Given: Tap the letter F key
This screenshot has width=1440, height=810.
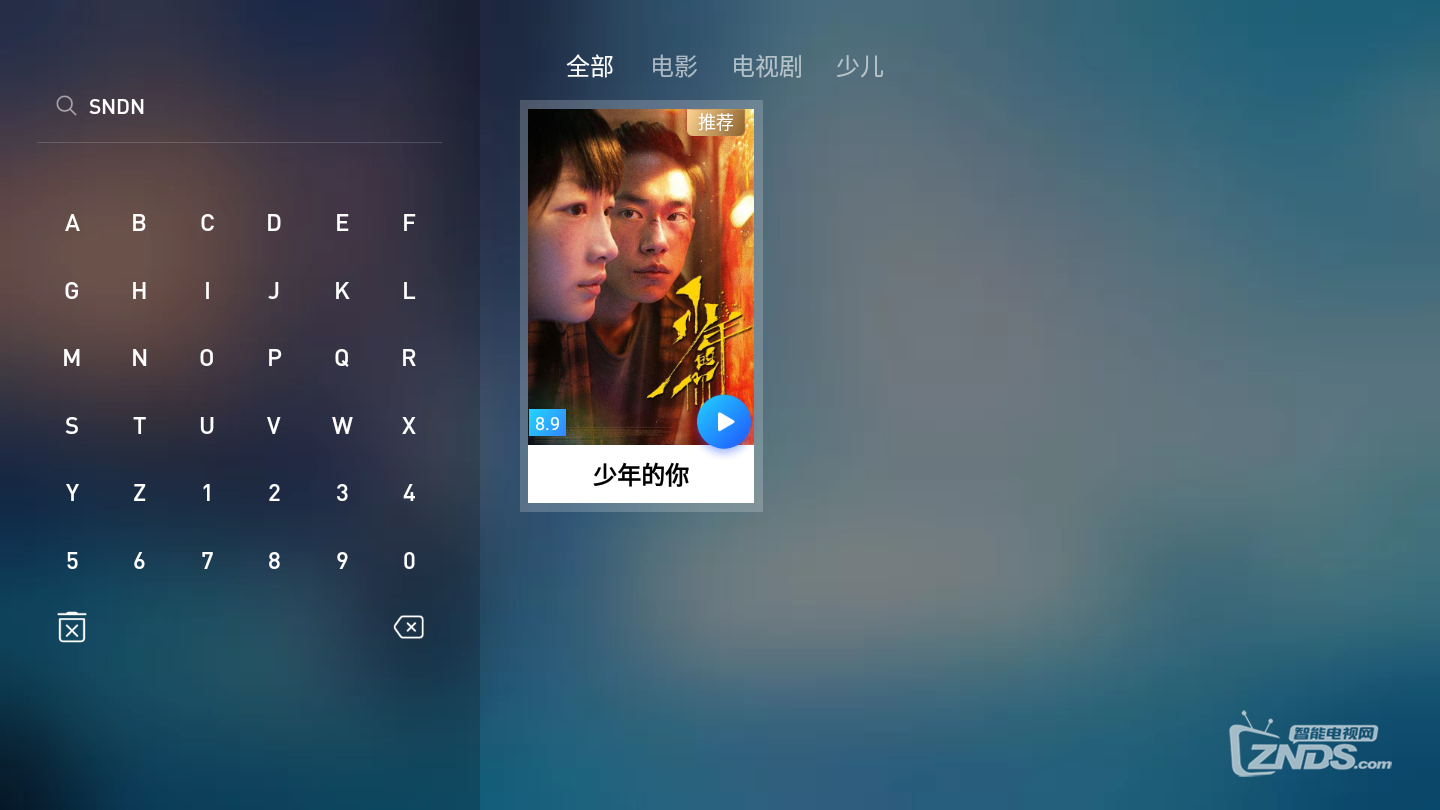Looking at the screenshot, I should coord(408,223).
